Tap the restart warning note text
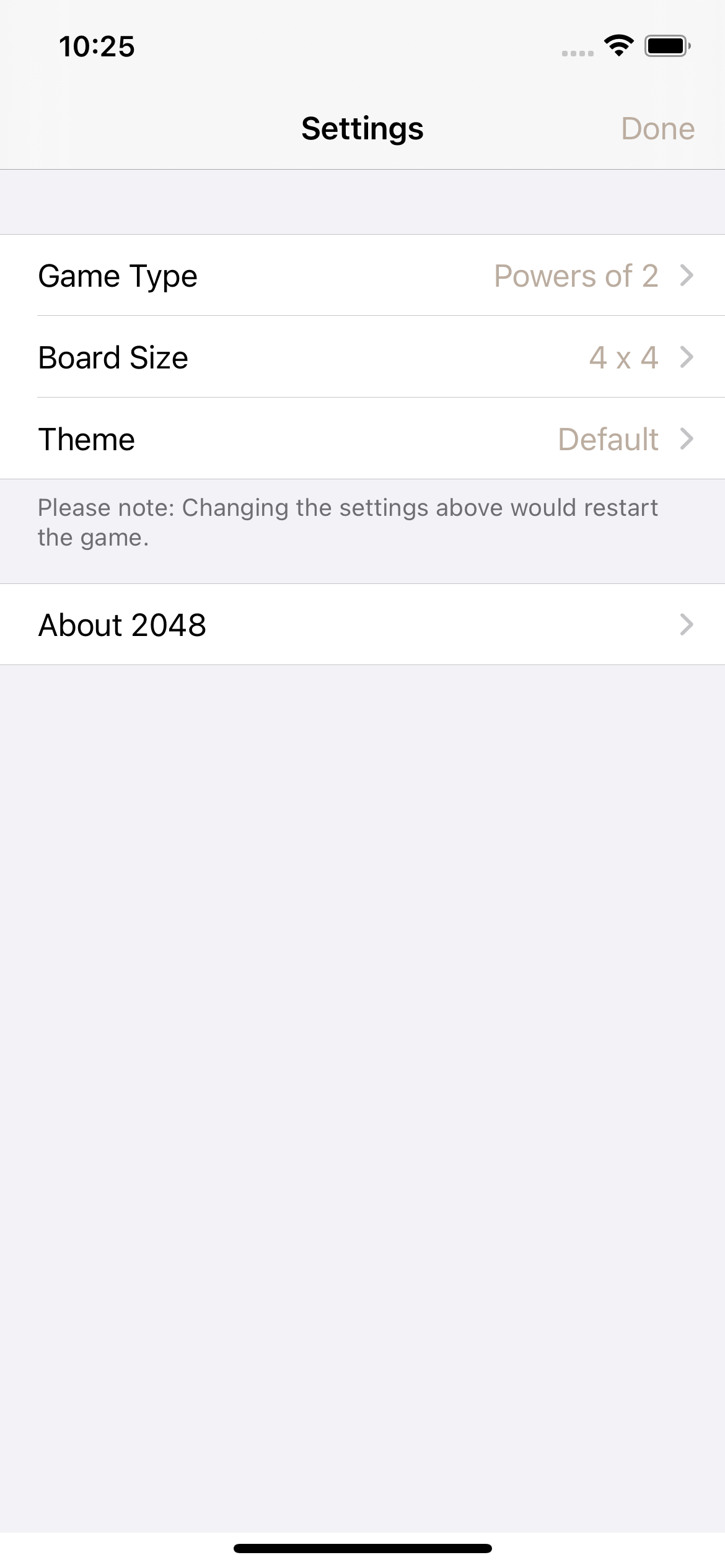The width and height of the screenshot is (725, 1568). tap(348, 522)
